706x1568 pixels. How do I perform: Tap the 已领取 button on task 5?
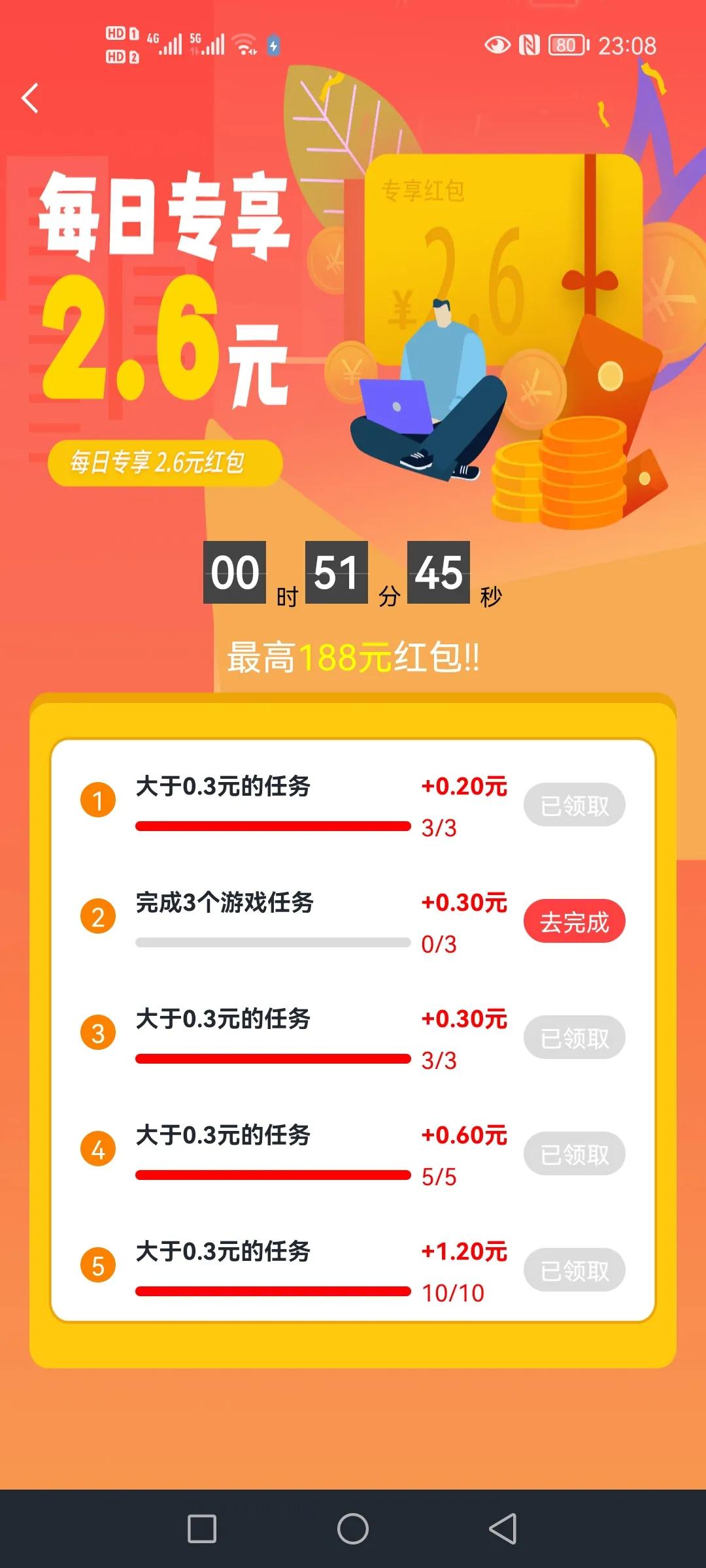(574, 1270)
